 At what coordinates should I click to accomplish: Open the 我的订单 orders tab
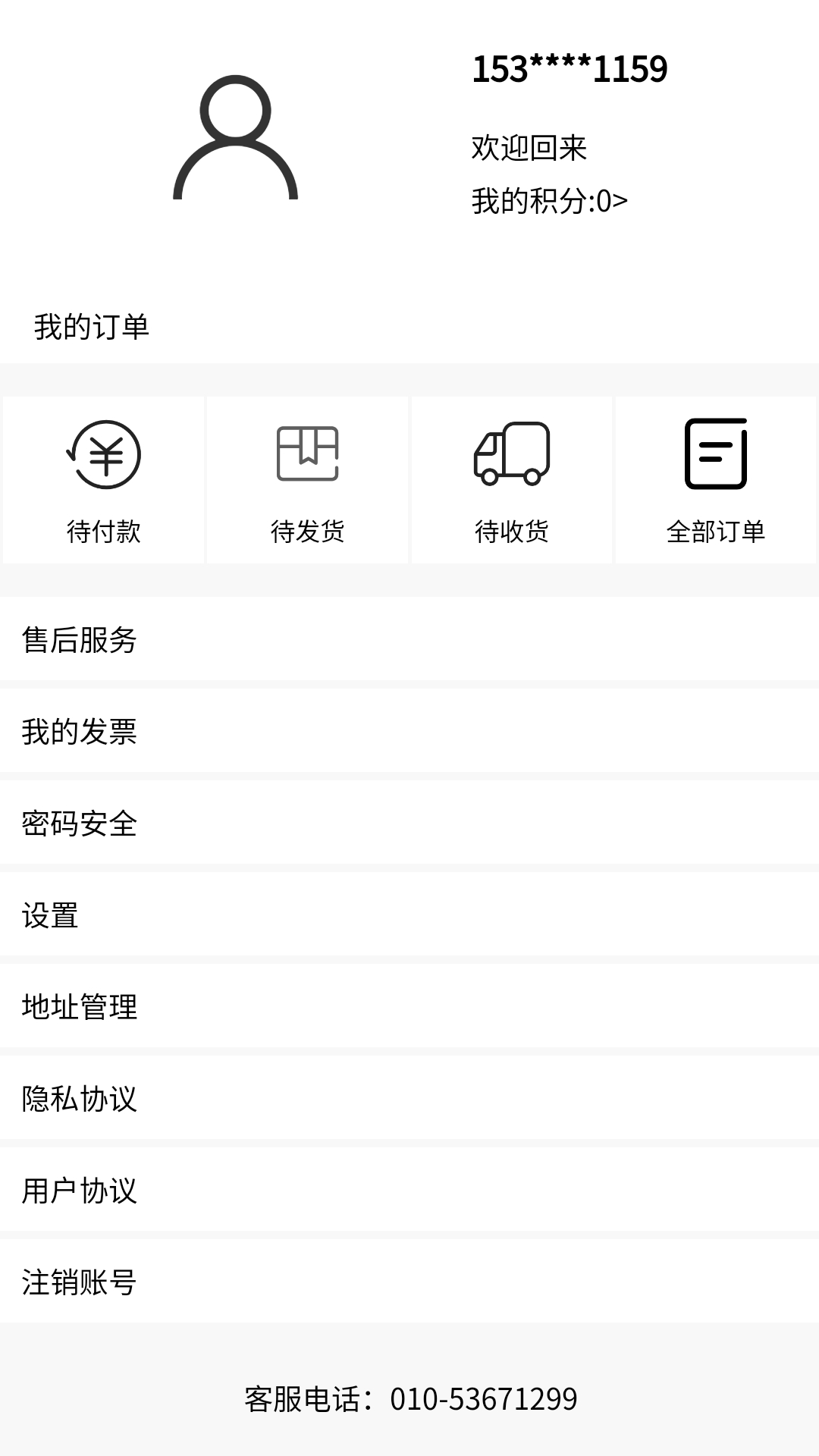click(91, 326)
